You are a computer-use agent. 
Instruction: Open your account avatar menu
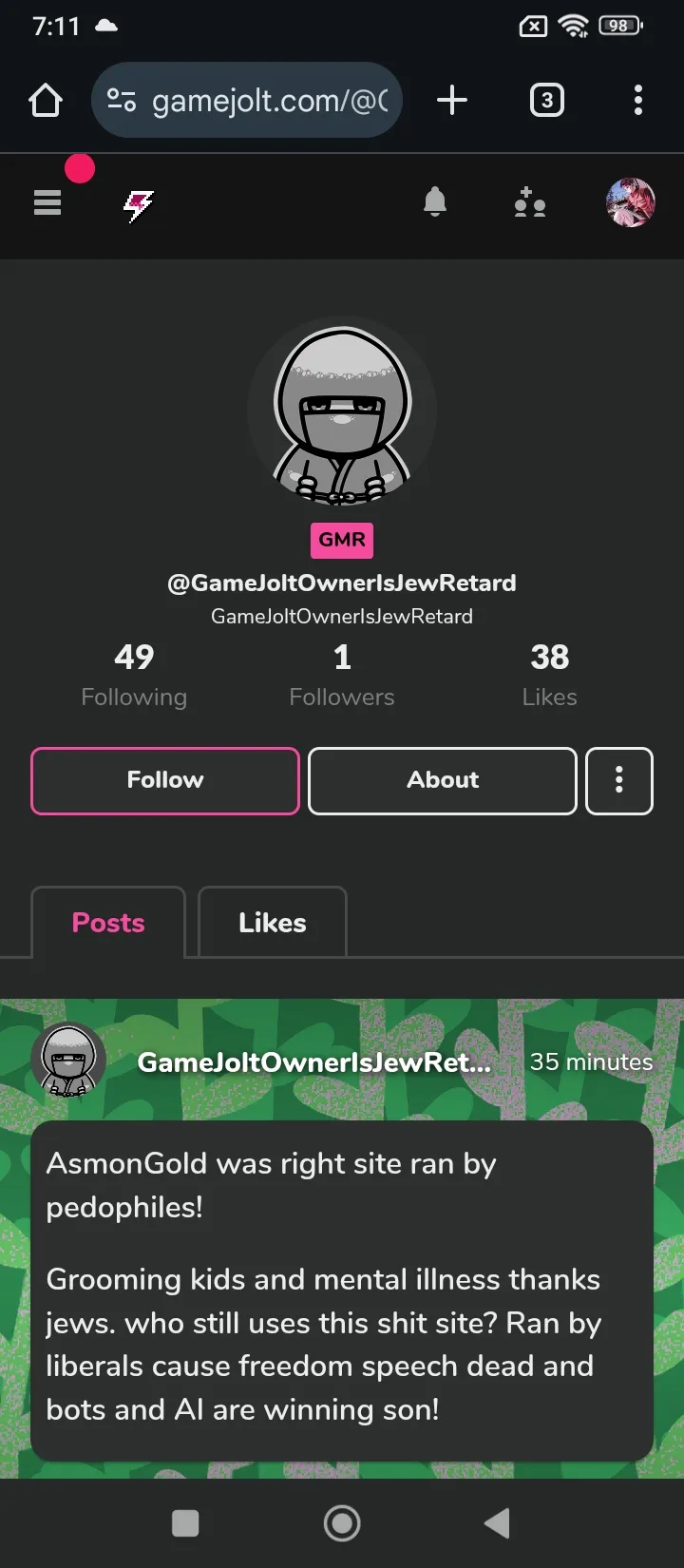[631, 202]
